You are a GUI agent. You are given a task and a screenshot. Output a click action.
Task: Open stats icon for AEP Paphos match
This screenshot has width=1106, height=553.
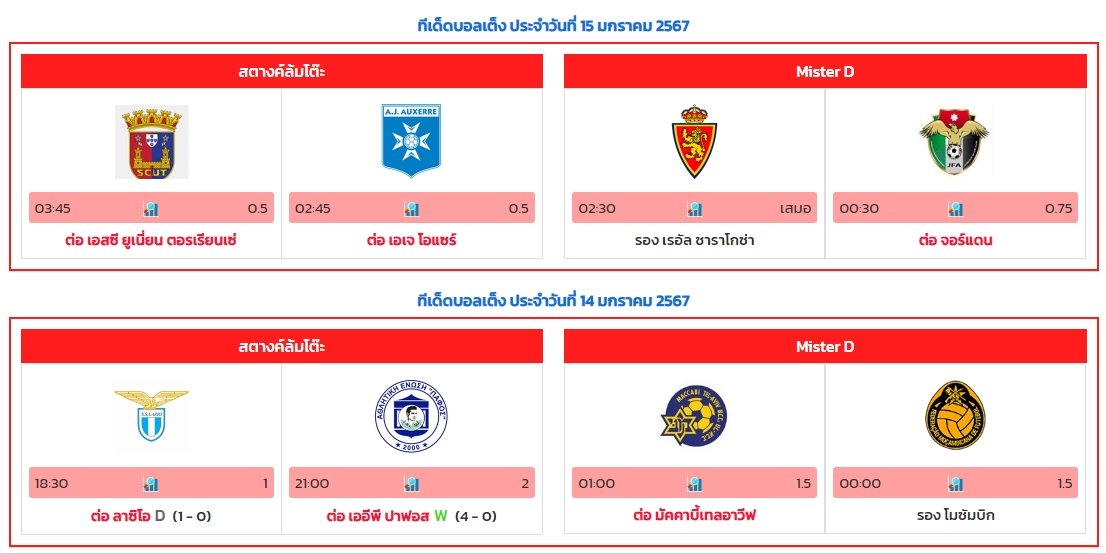(411, 484)
